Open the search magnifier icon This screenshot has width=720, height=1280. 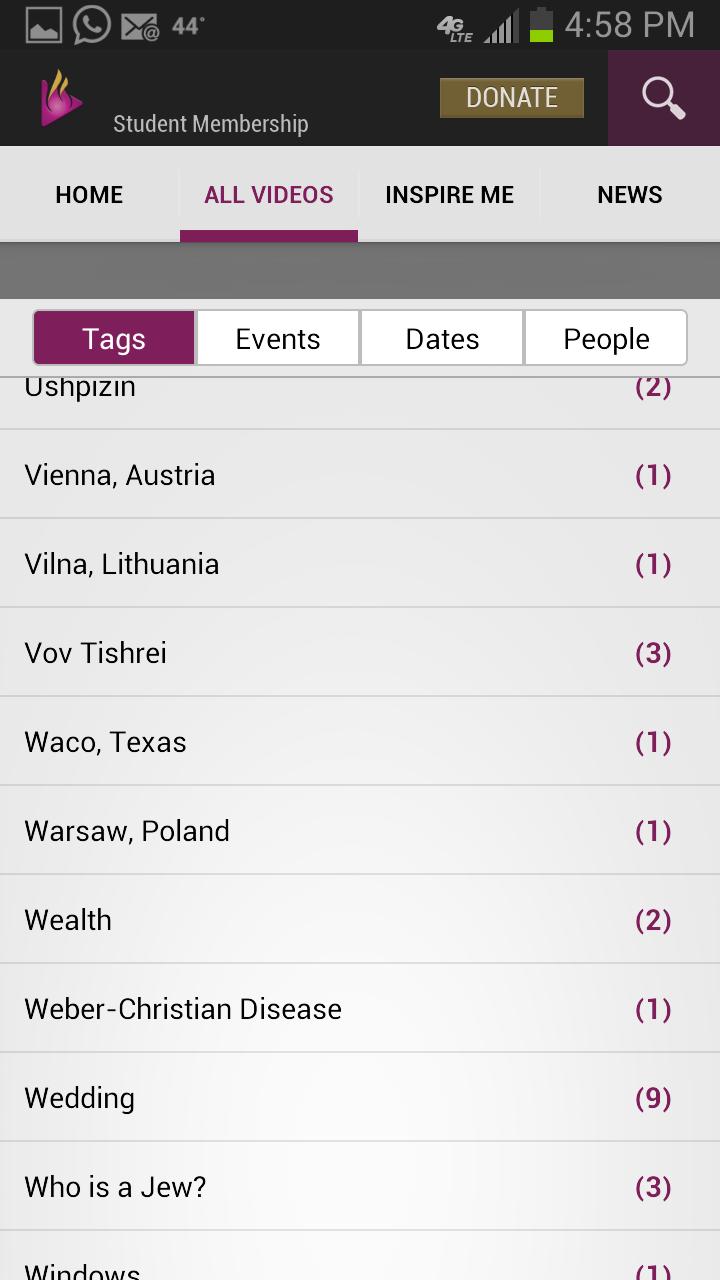[x=663, y=98]
